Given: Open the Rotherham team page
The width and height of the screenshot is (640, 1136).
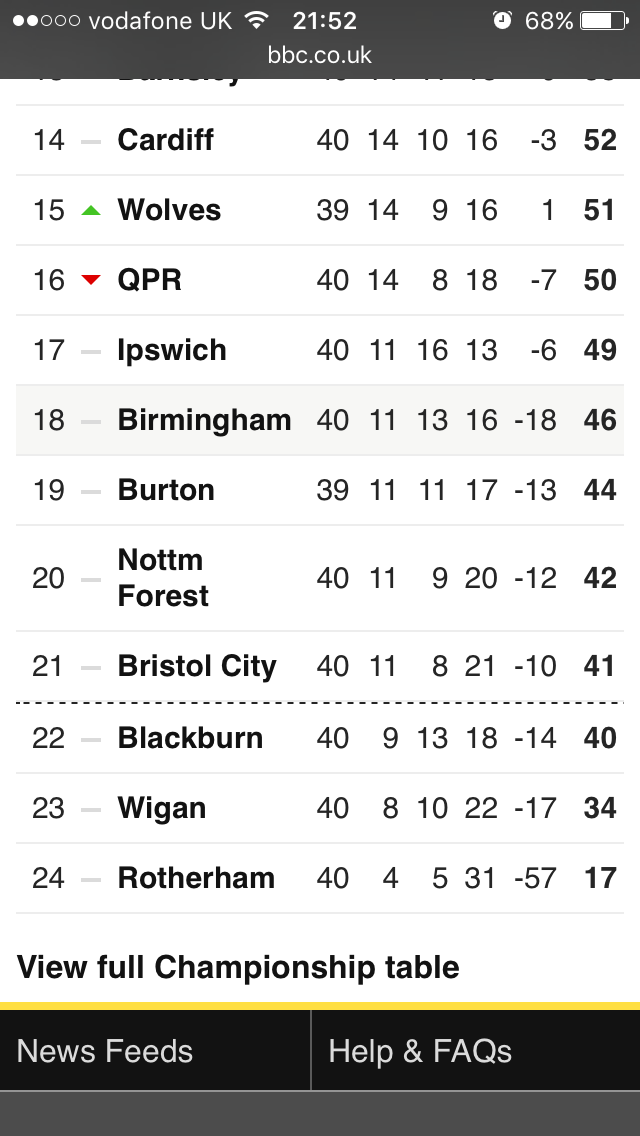Looking at the screenshot, I should (x=196, y=878).
